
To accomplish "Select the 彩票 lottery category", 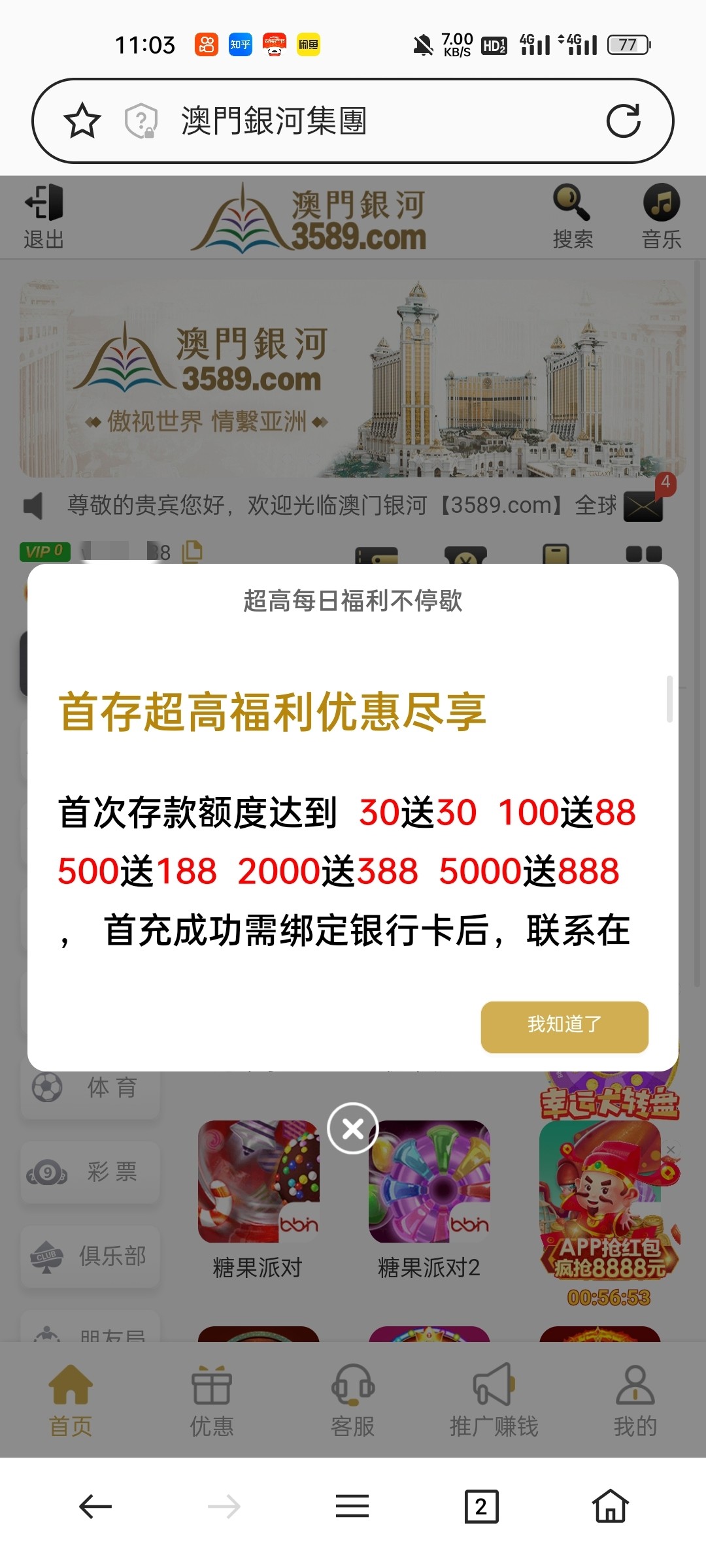I will point(90,1172).
